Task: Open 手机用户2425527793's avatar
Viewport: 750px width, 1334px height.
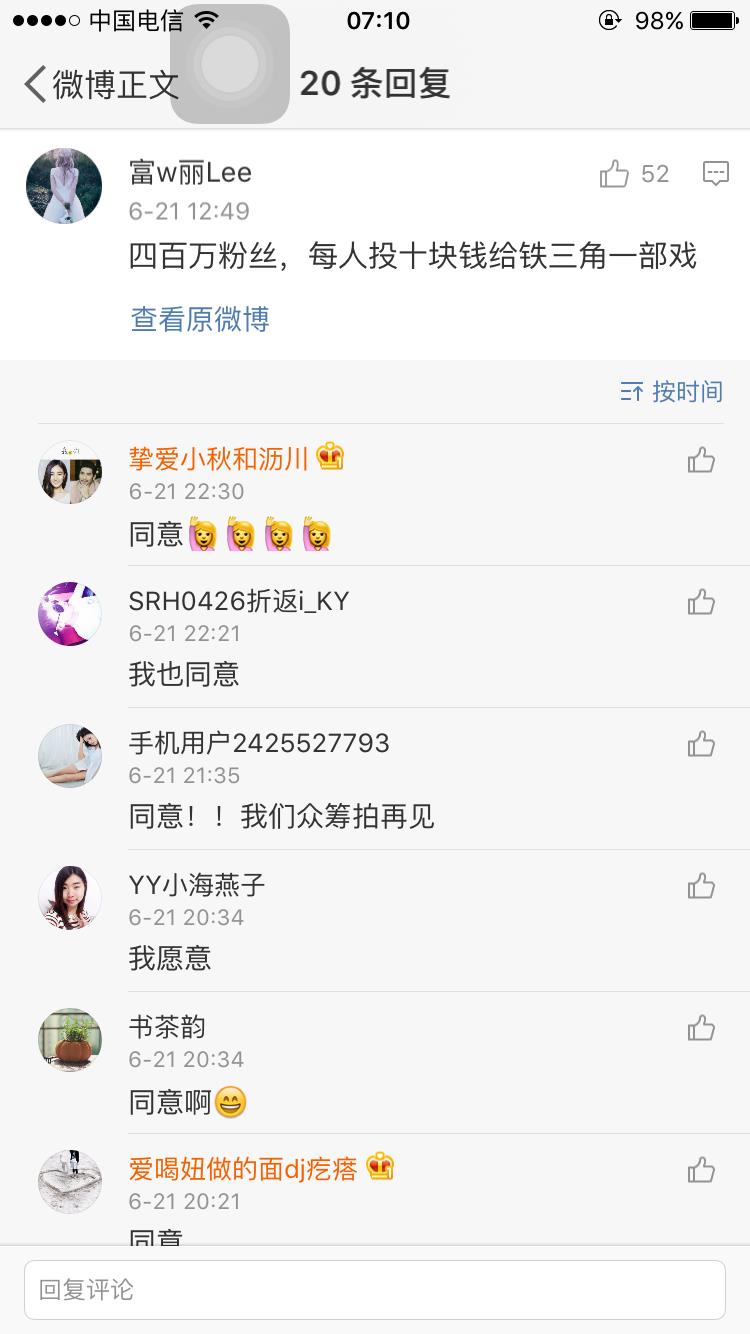Action: click(x=70, y=756)
